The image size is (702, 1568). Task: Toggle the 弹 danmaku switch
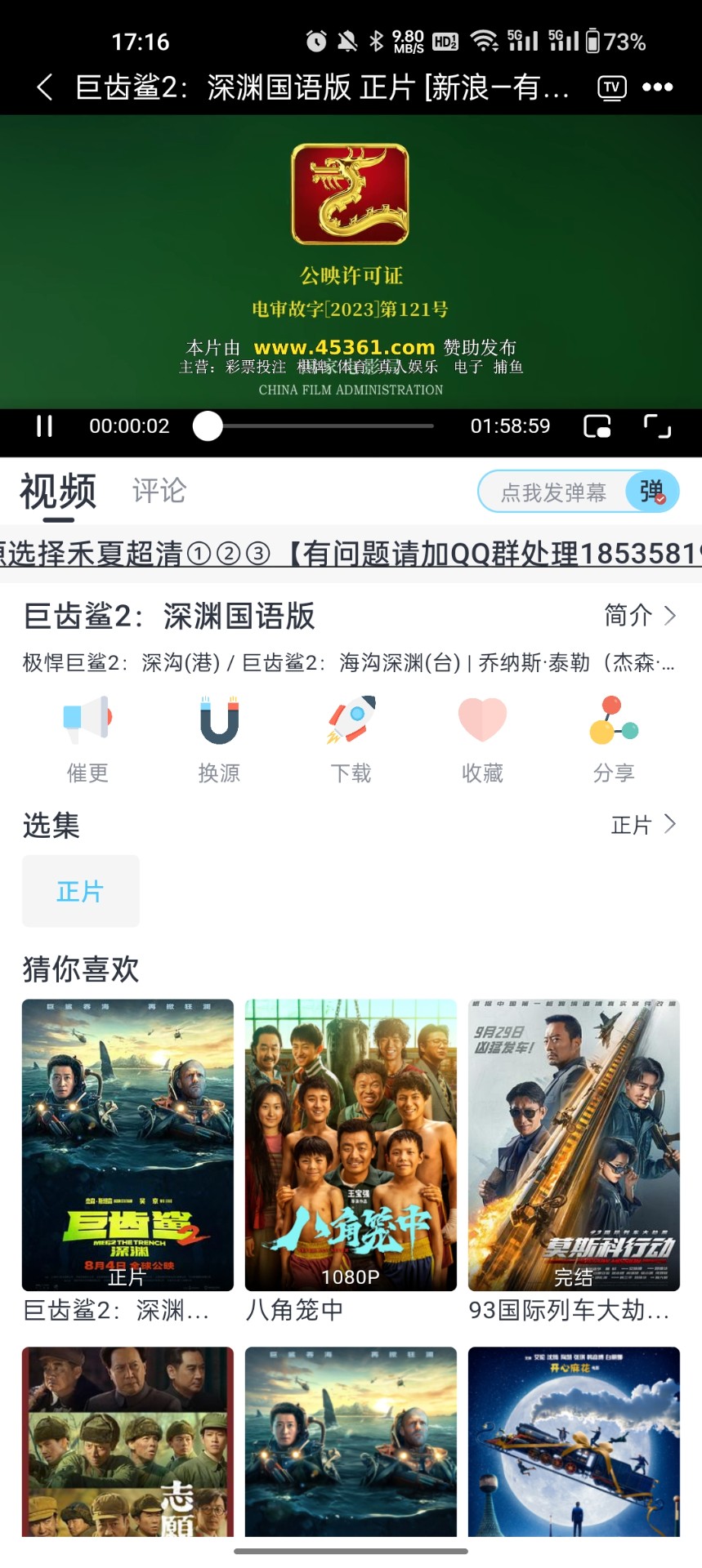(x=651, y=492)
